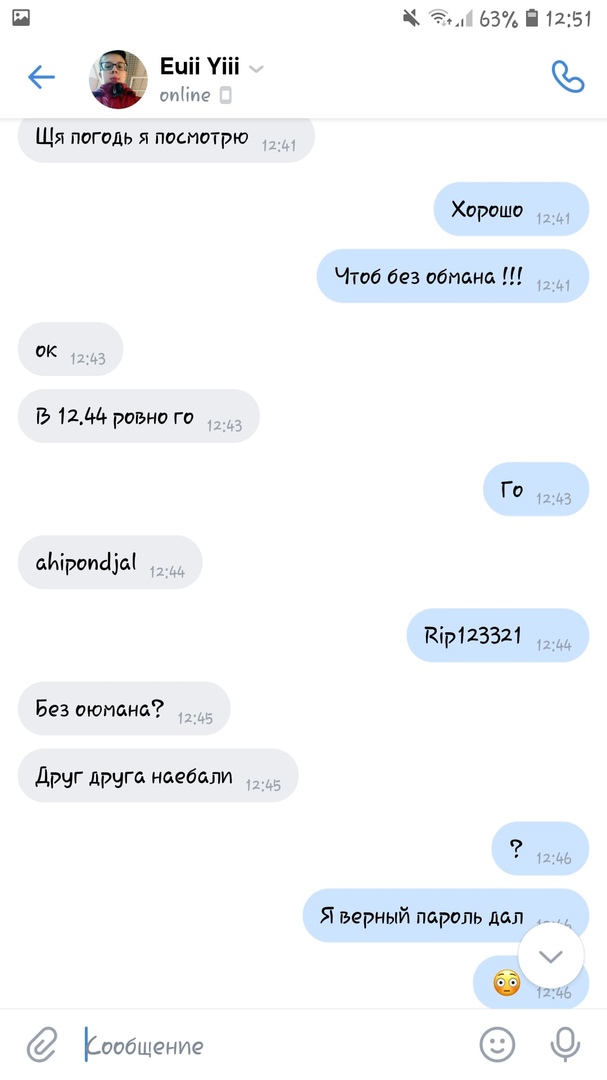Attach a file with the paperclip
Screen dimensions: 607x1080
point(41,1045)
